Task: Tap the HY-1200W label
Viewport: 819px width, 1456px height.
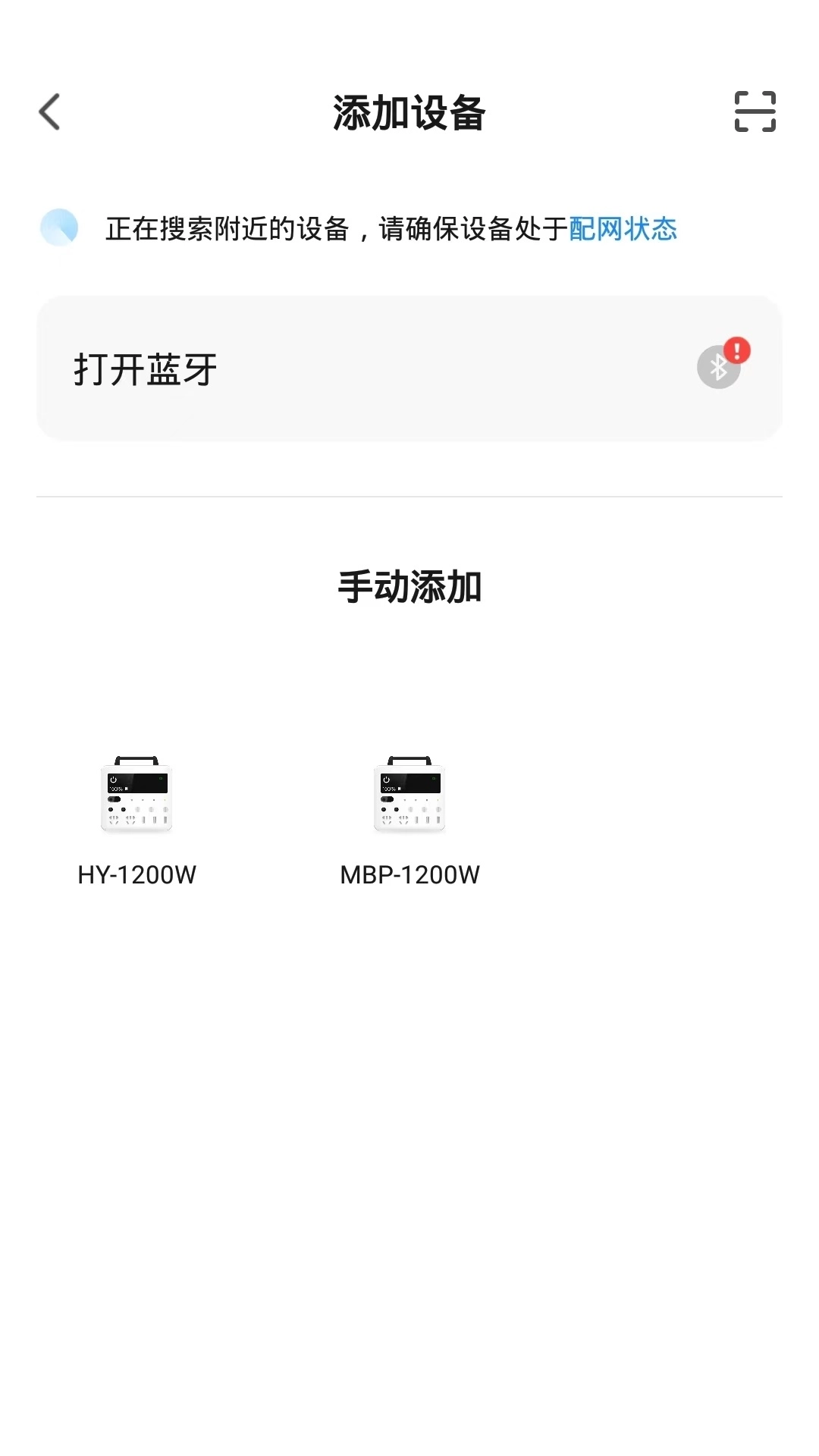Action: [x=136, y=874]
